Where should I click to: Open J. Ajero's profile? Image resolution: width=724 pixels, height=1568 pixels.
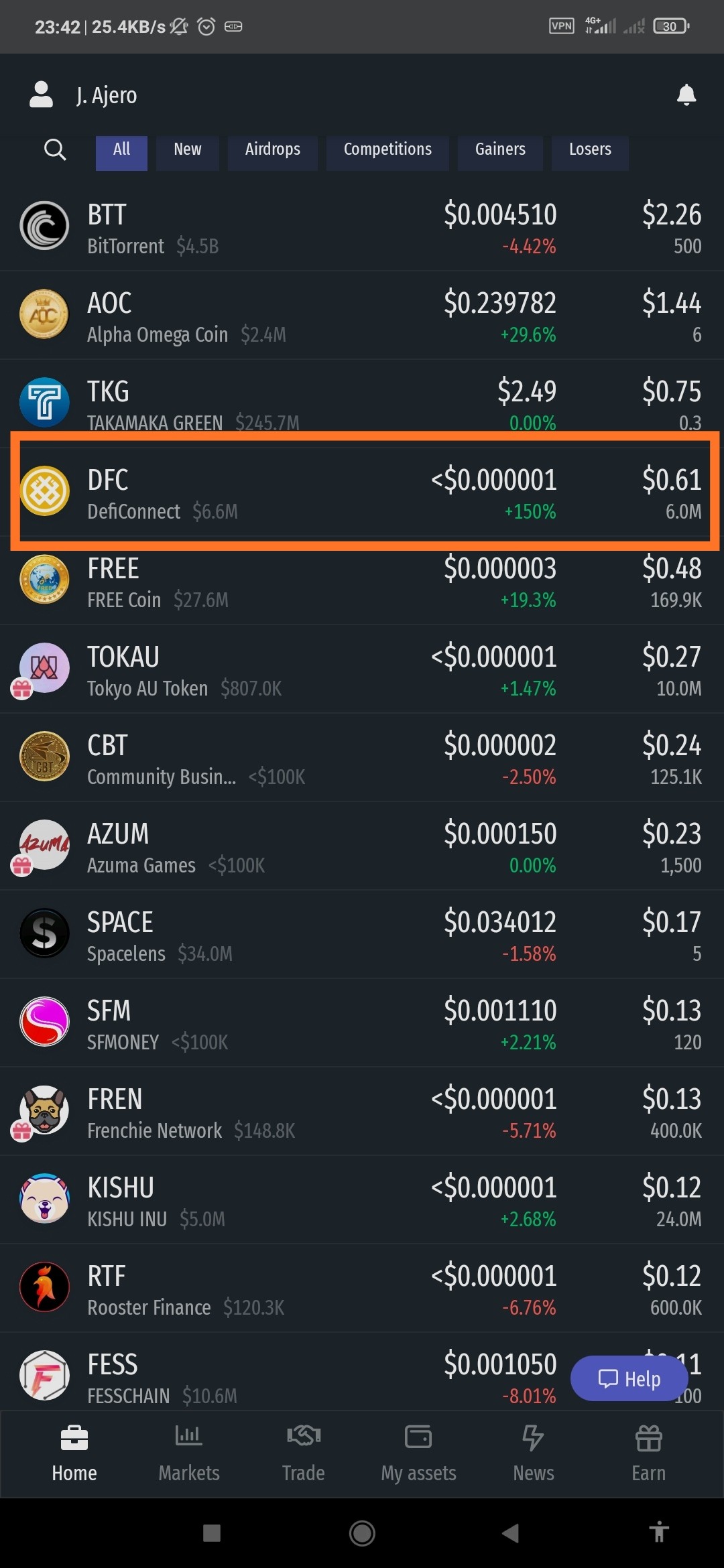[x=83, y=95]
